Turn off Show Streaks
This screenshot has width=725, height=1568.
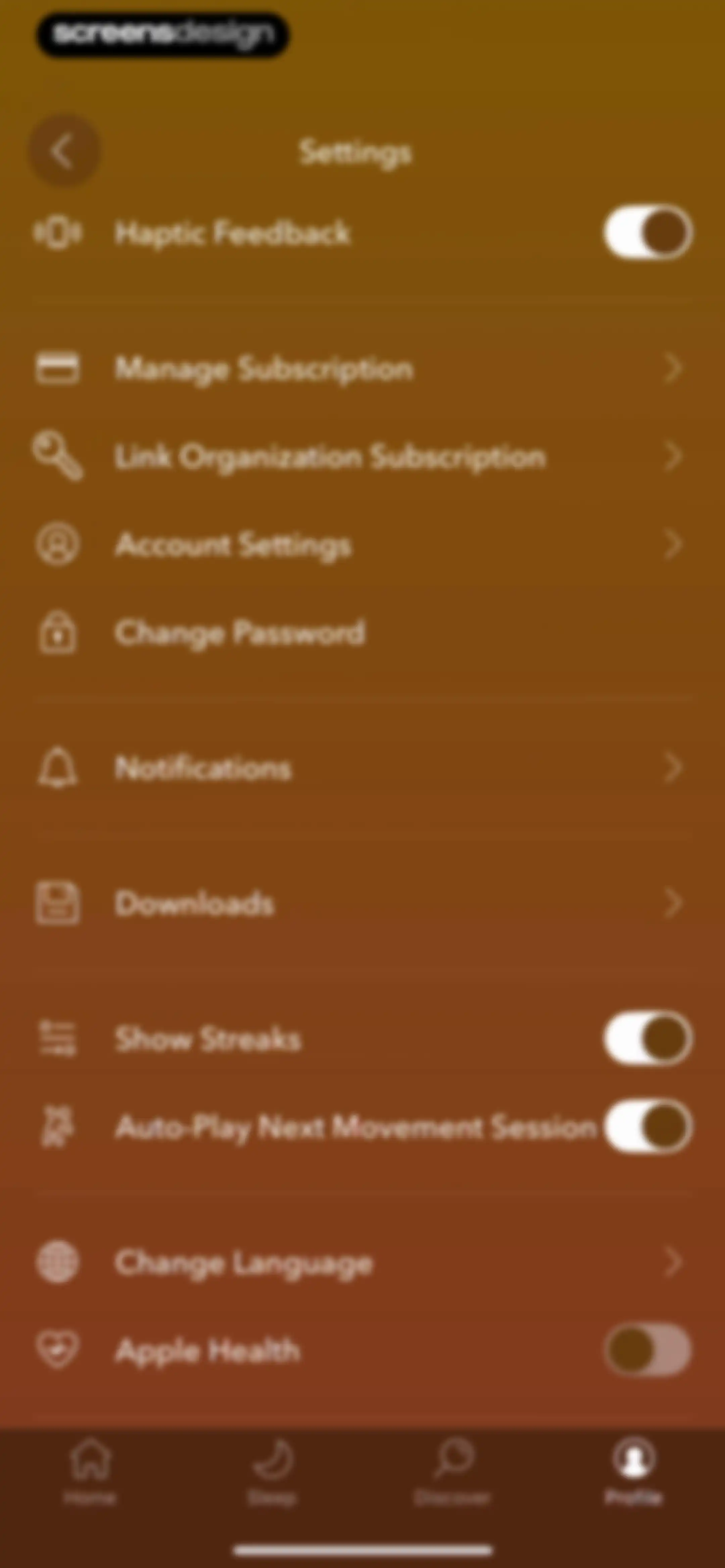(648, 1039)
